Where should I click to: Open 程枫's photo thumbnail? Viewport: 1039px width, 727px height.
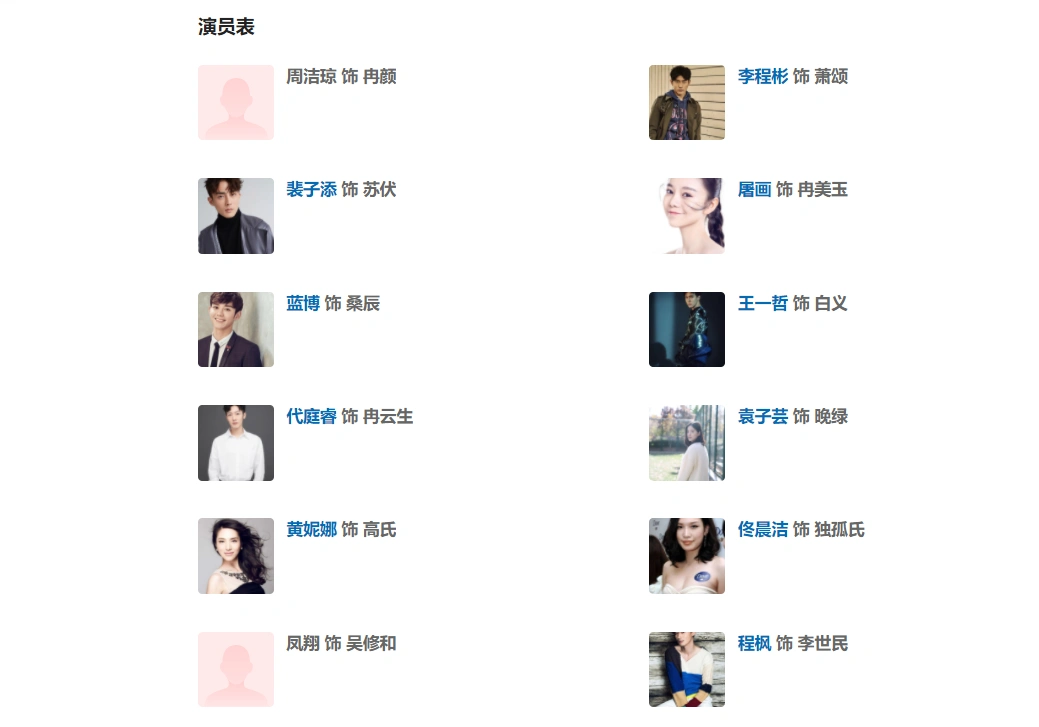(686, 669)
